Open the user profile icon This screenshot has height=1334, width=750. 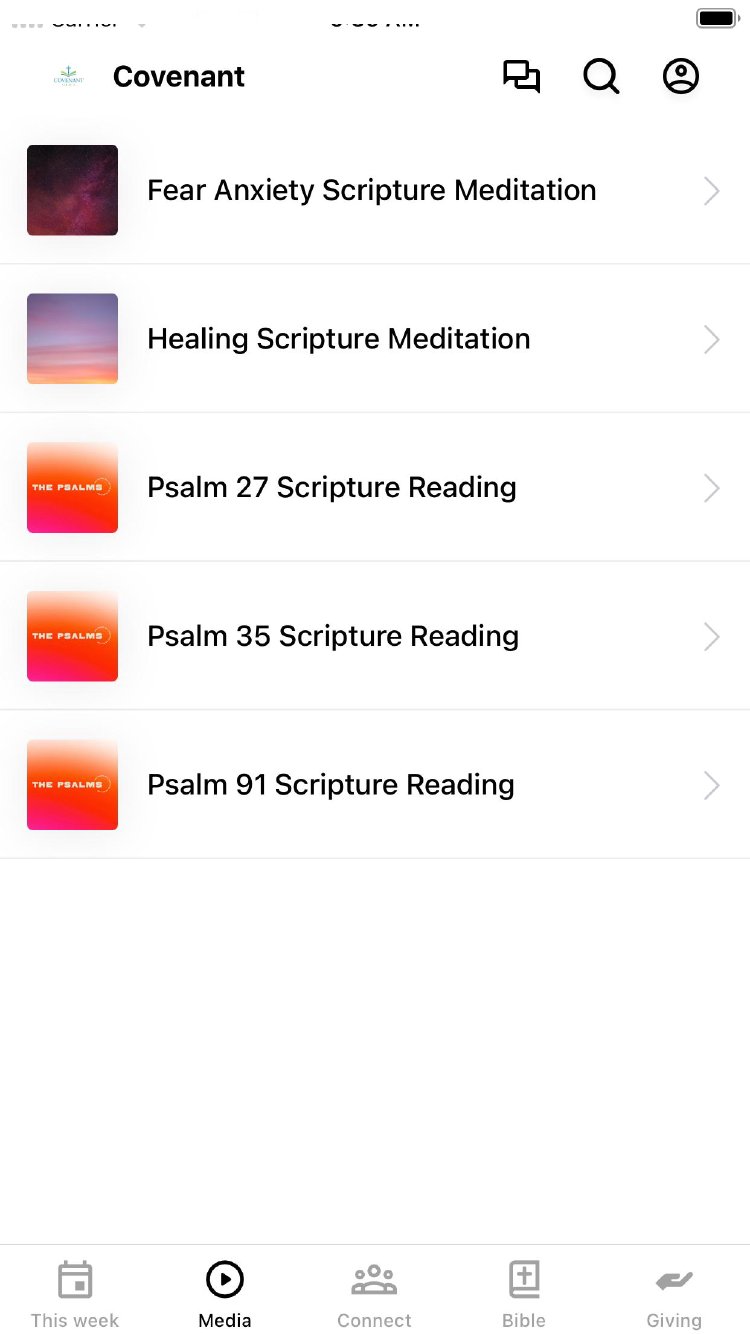point(681,77)
